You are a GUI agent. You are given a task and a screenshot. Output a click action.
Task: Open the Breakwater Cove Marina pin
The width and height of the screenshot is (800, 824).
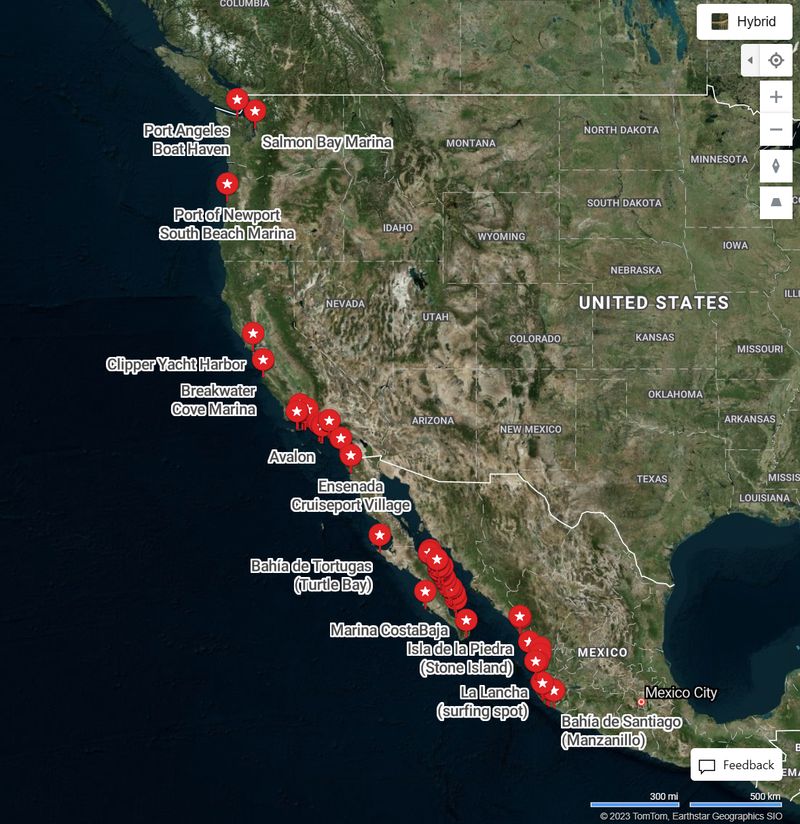point(263,359)
